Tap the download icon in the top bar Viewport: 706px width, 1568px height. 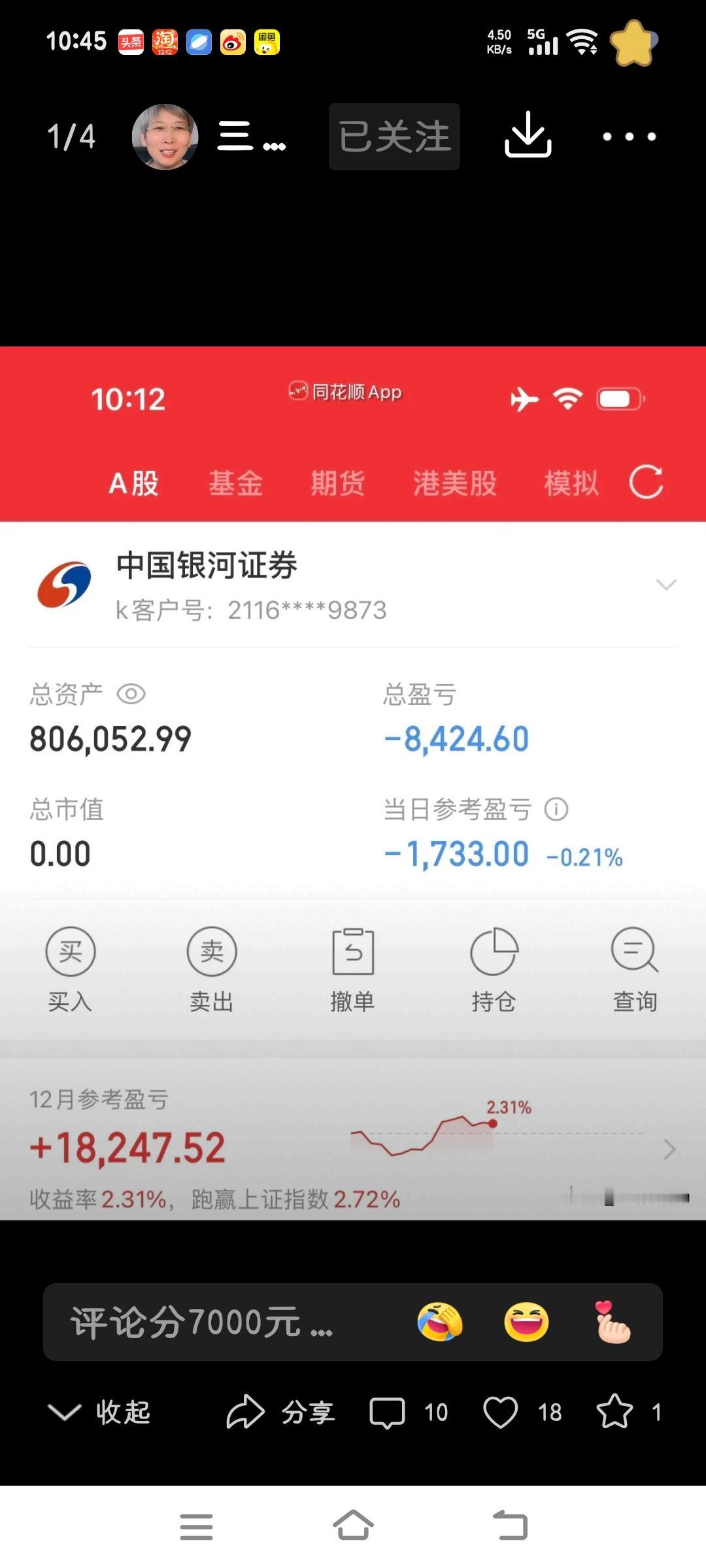pyautogui.click(x=529, y=136)
